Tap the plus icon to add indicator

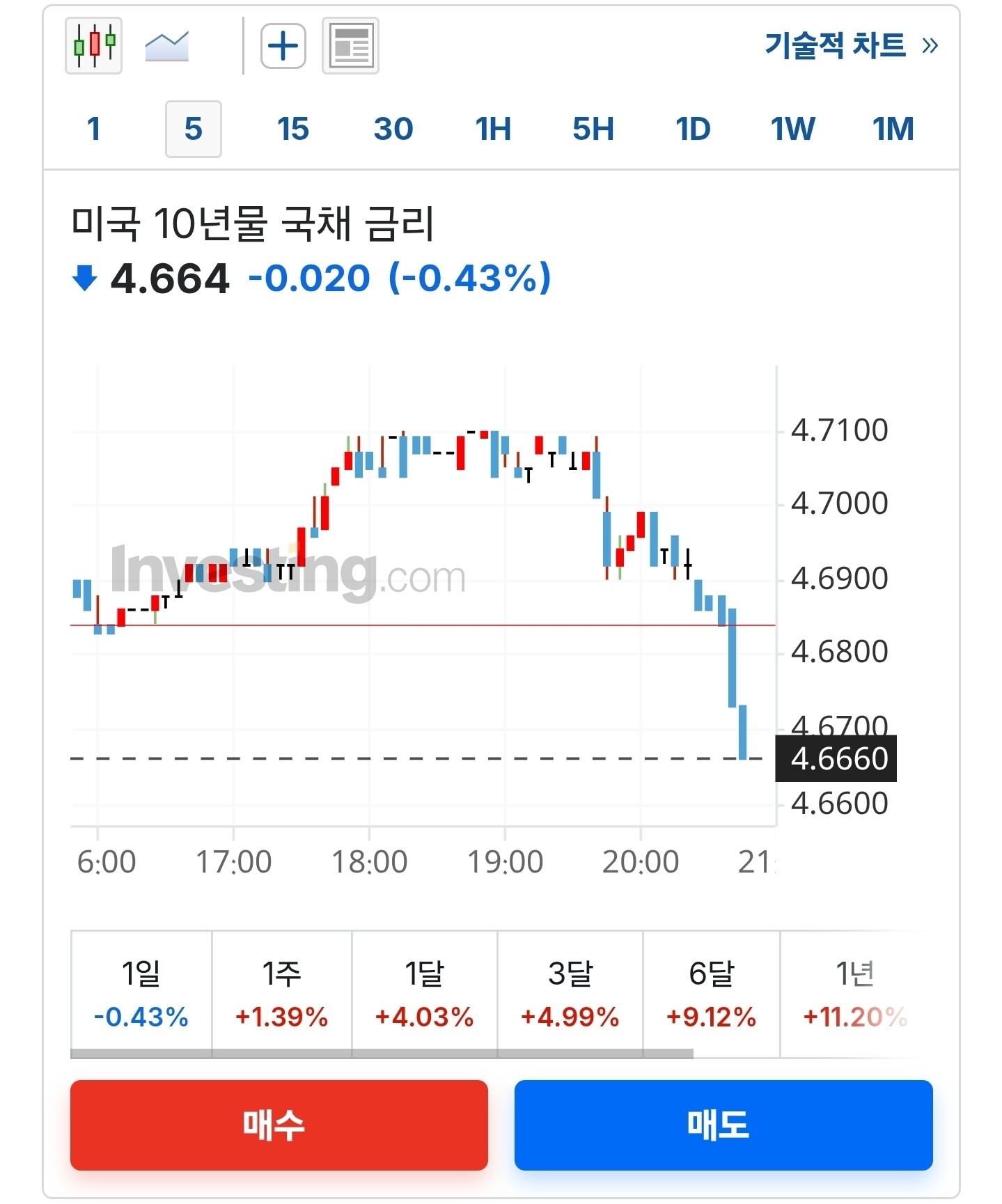coord(283,47)
